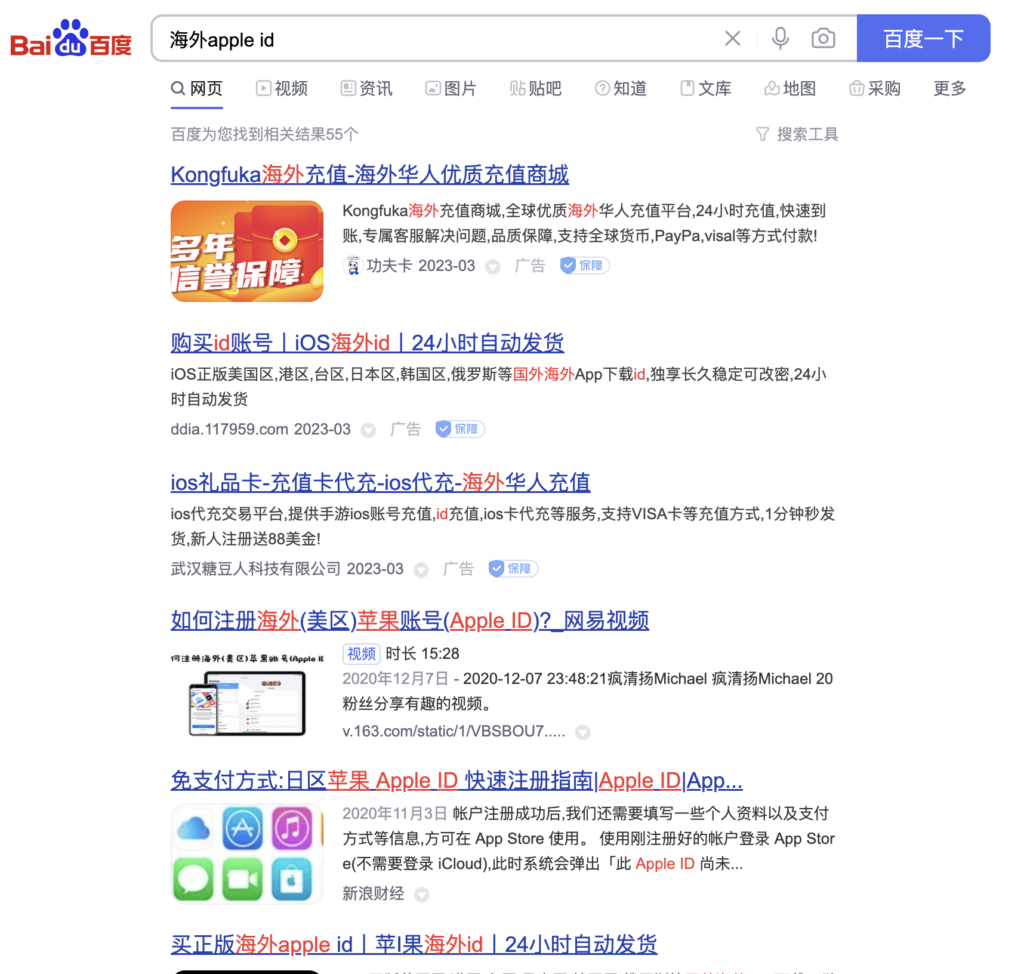Switch to the 文库 tab

[705, 89]
